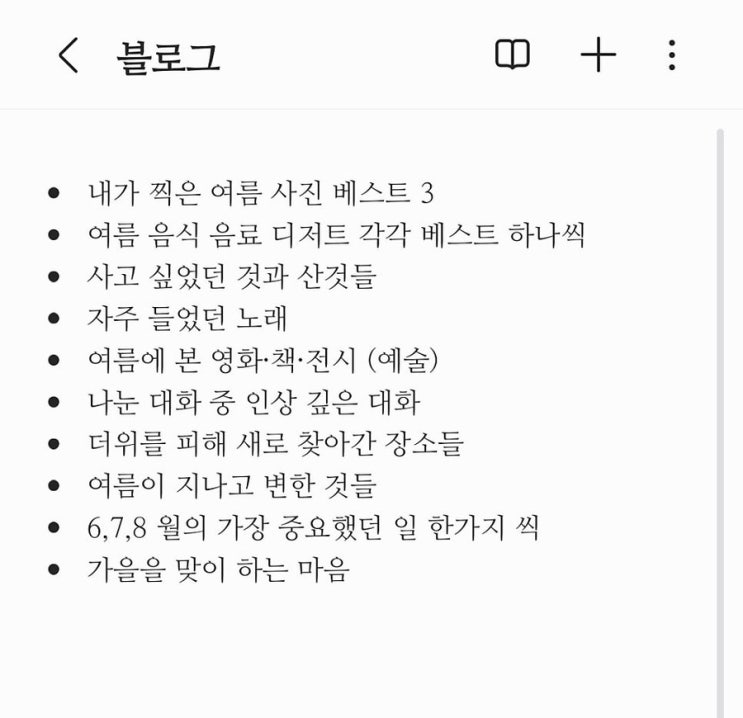Tap the plus icon to add content
The height and width of the screenshot is (718, 743).
tap(598, 55)
